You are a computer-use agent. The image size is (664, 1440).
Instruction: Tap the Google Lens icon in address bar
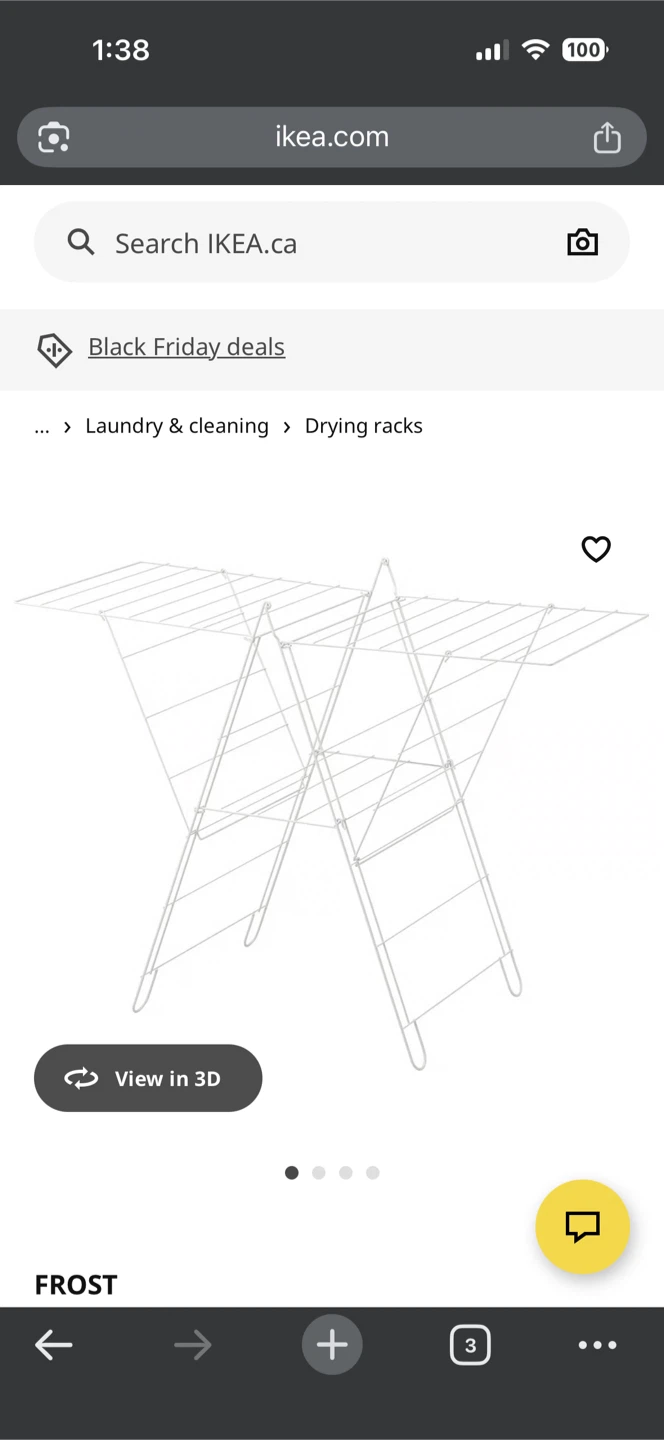tap(54, 137)
